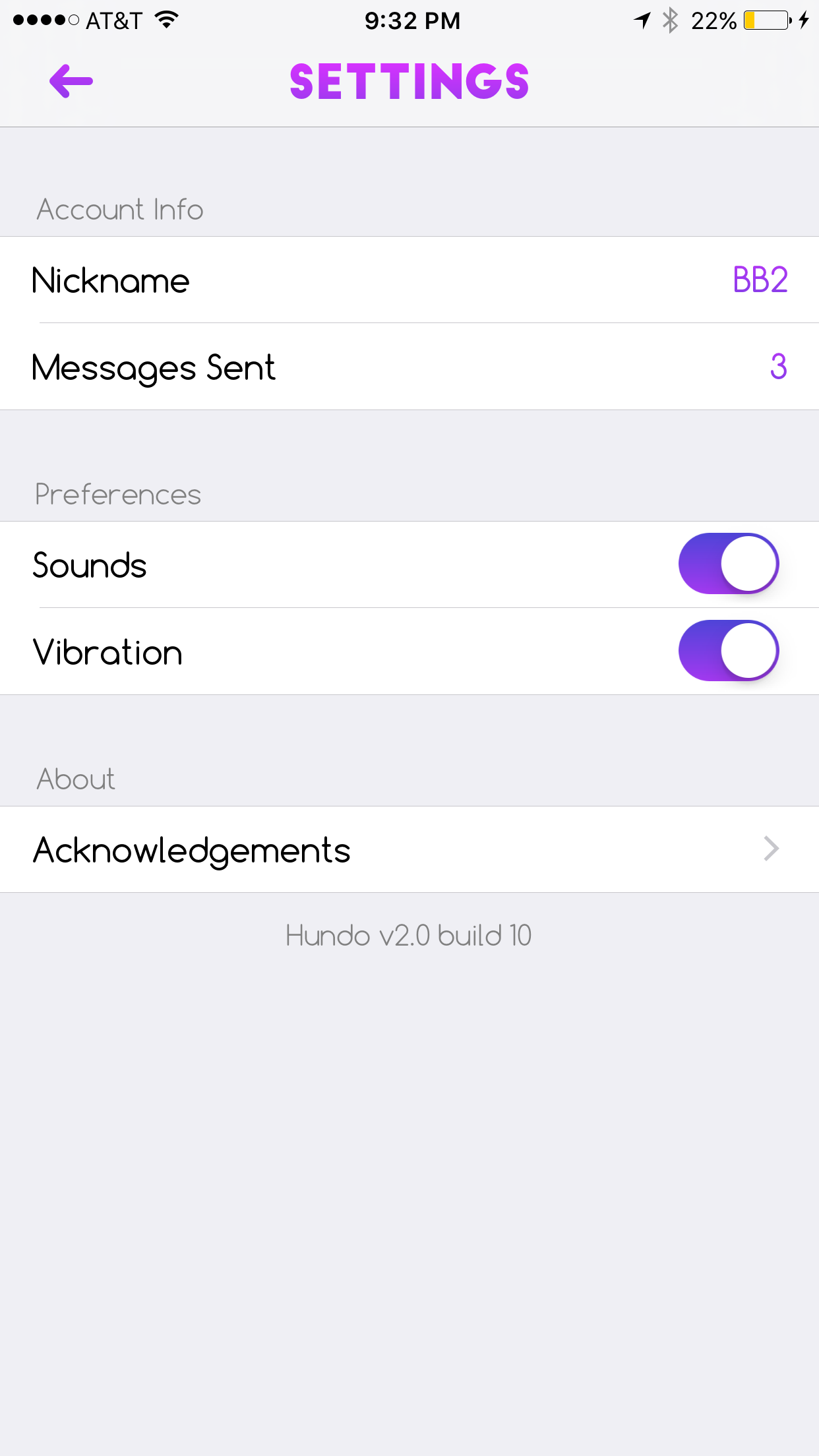Turn off Vibration

(728, 650)
